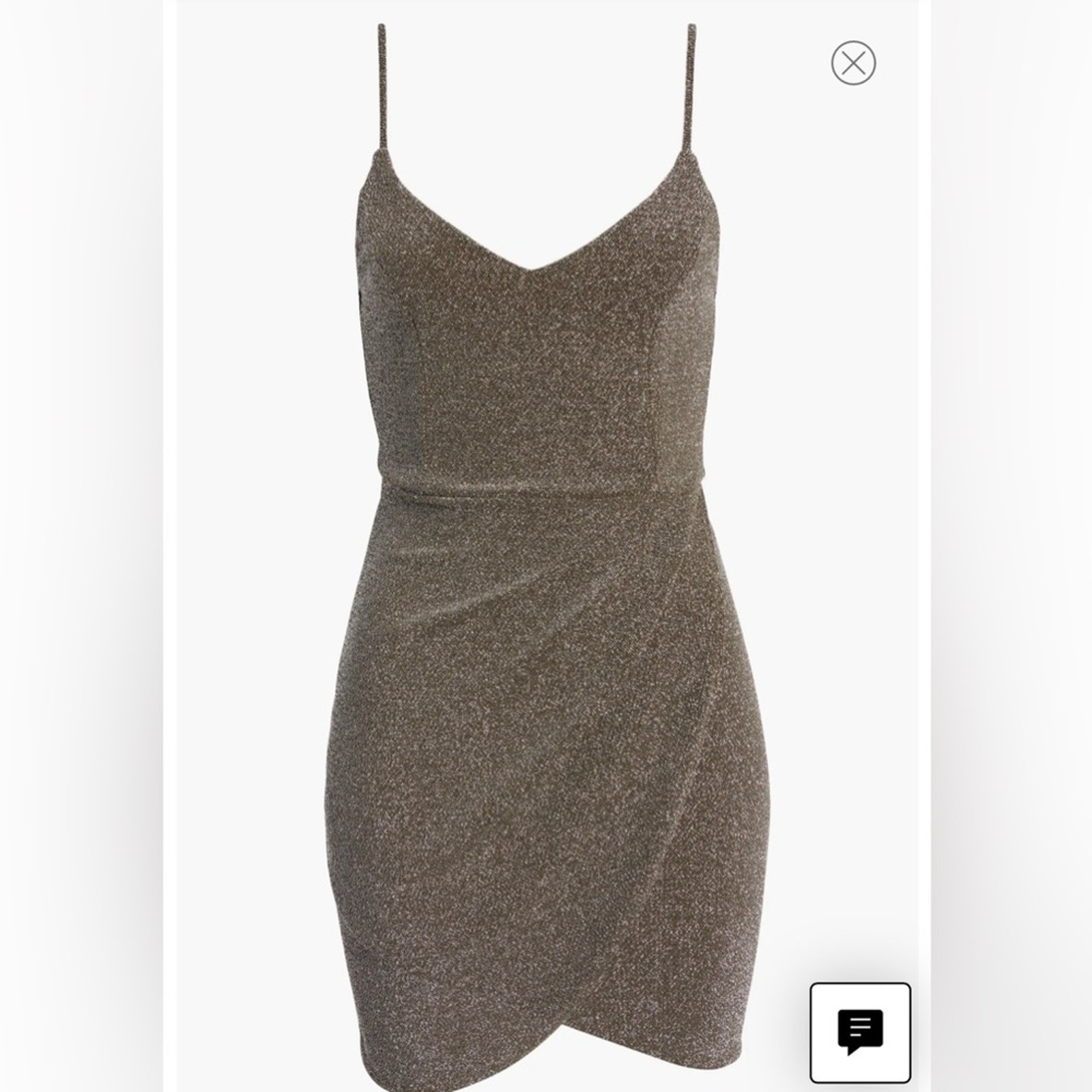Open the chat support widget

(x=860, y=1031)
